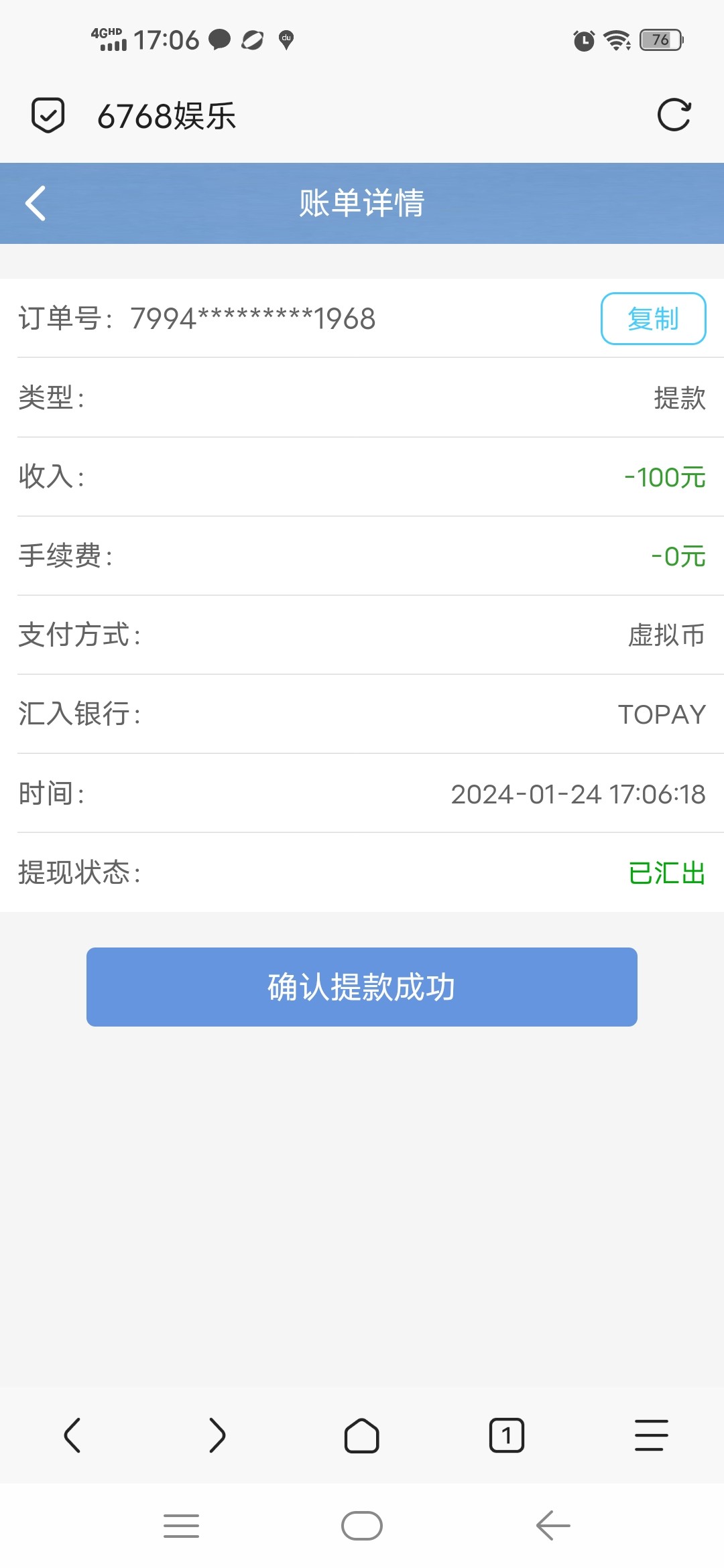Show recent apps from the system bar
724x1568 pixels.
coord(181,1526)
